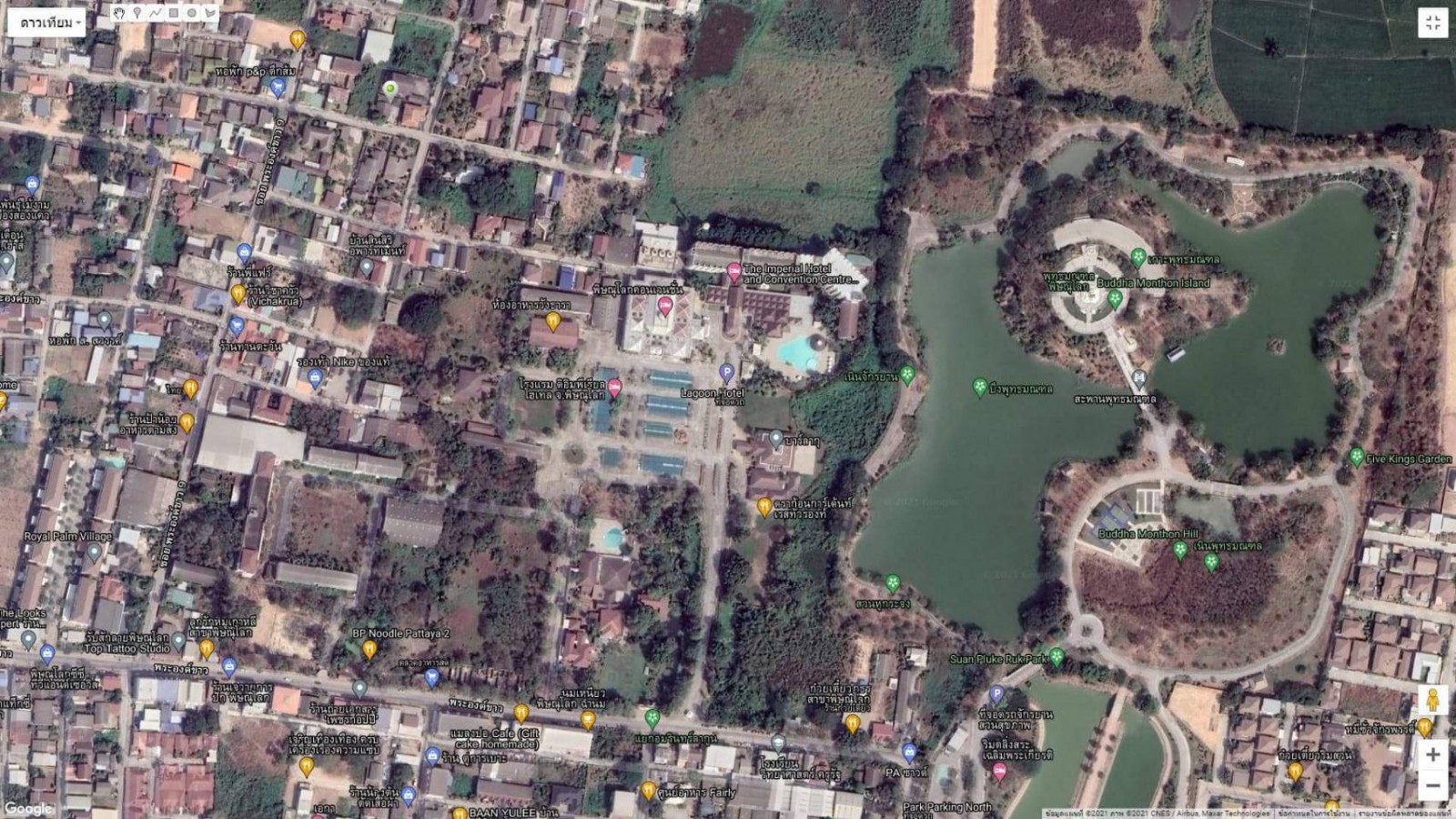Viewport: 1456px width, 819px height.
Task: Select the Suan Pluke Ruk Park marker
Action: pos(1057,656)
